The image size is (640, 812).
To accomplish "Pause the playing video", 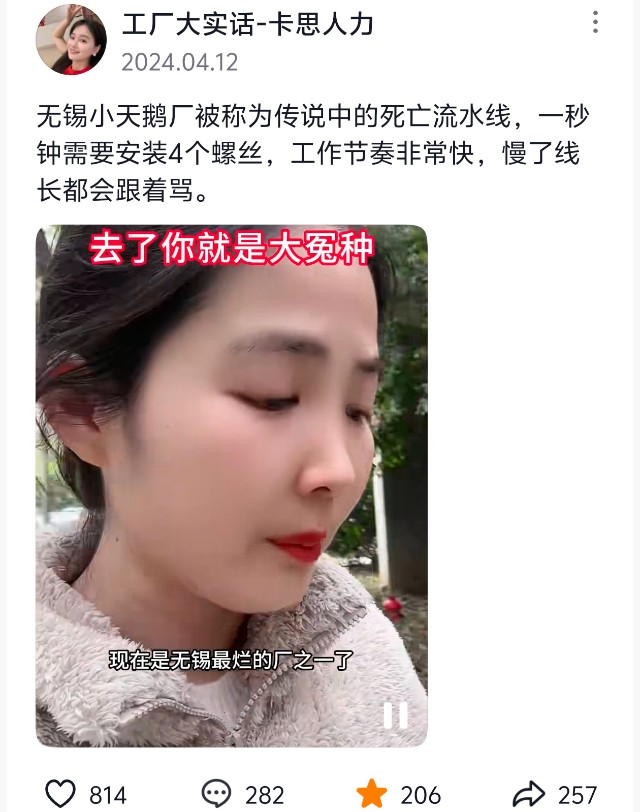I will click(396, 714).
